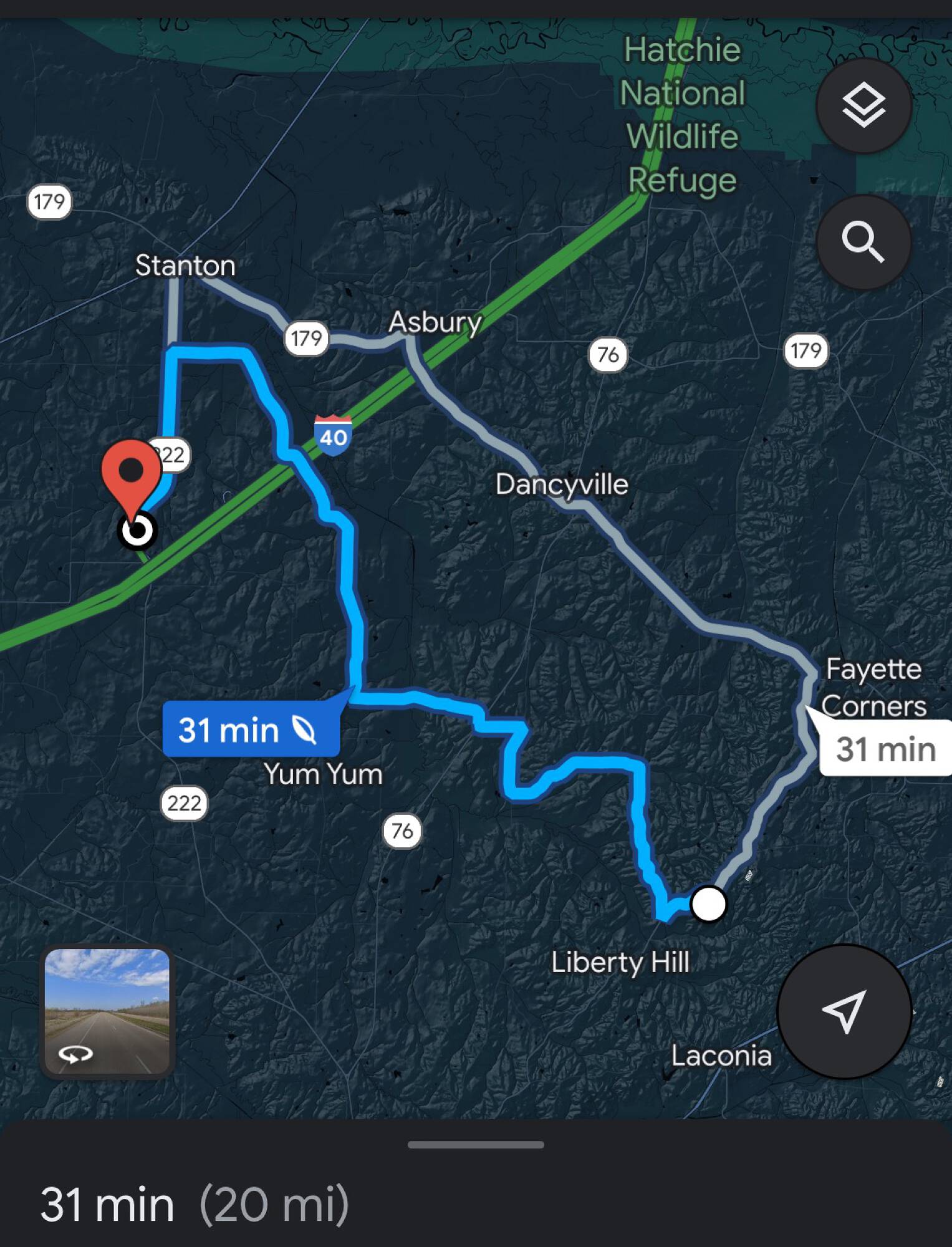Viewport: 952px width, 1247px height.
Task: Select the blue 31 min eco route
Action: click(x=250, y=729)
